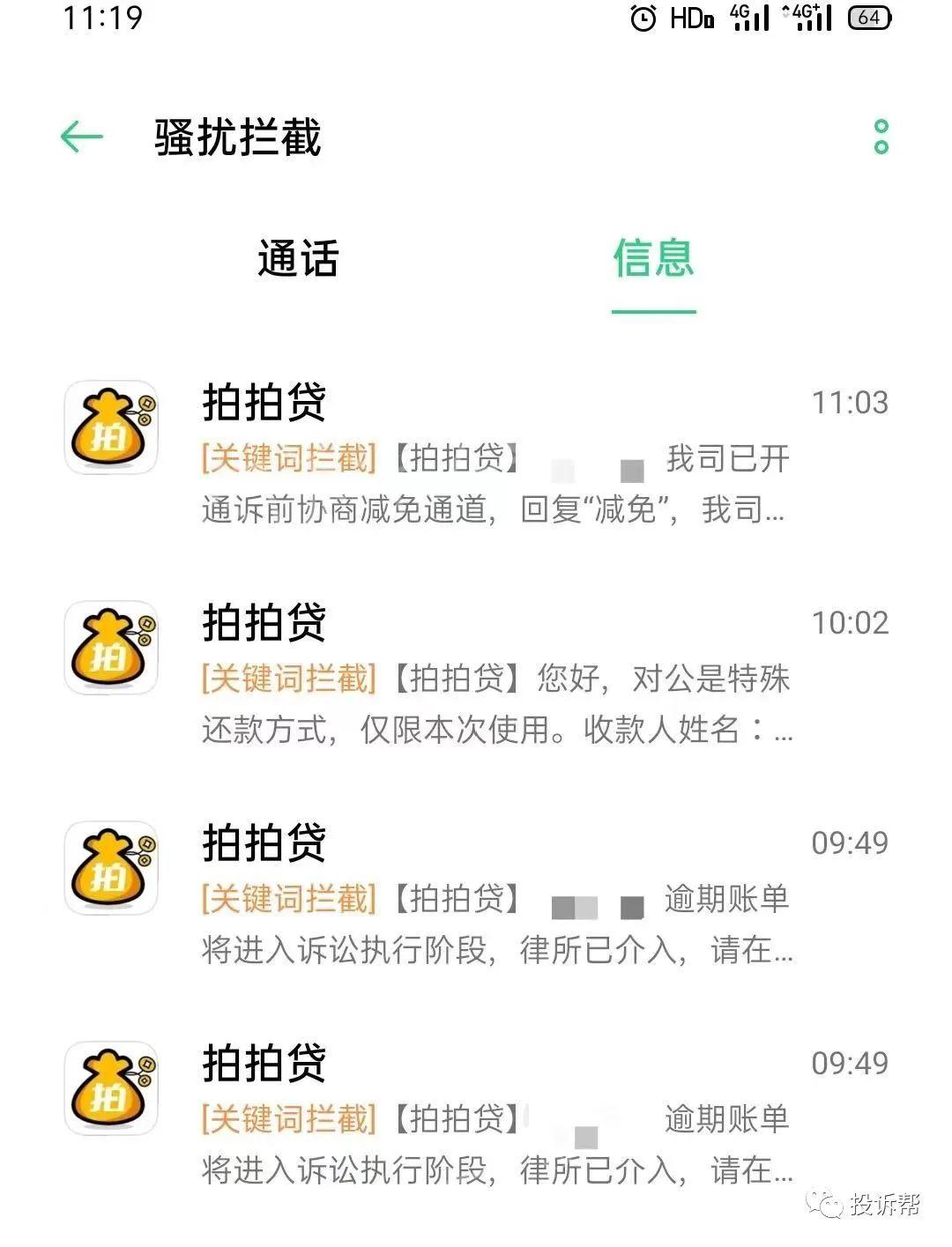Open the overflow menu
Image resolution: width=952 pixels, height=1247 pixels.
(x=881, y=137)
